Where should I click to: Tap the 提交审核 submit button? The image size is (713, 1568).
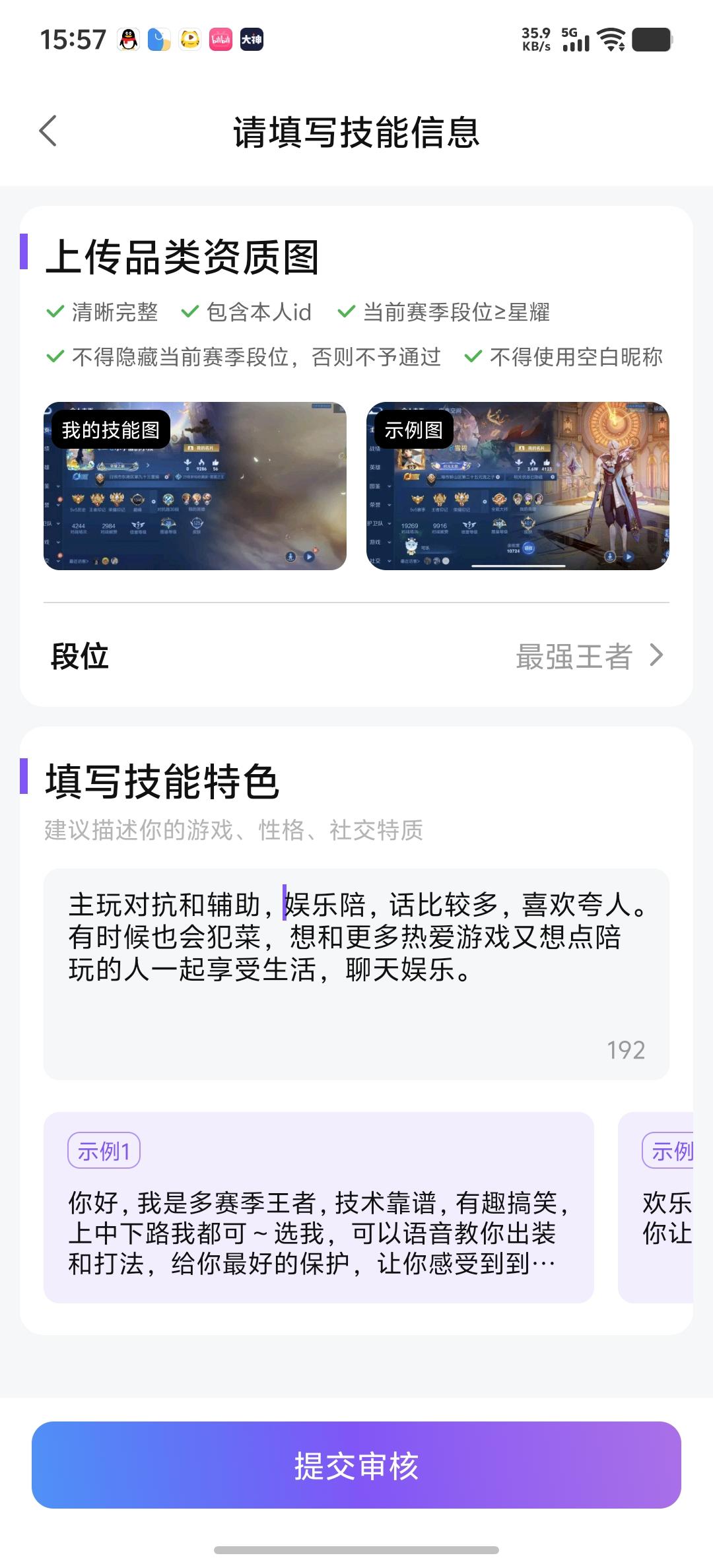[x=356, y=1466]
